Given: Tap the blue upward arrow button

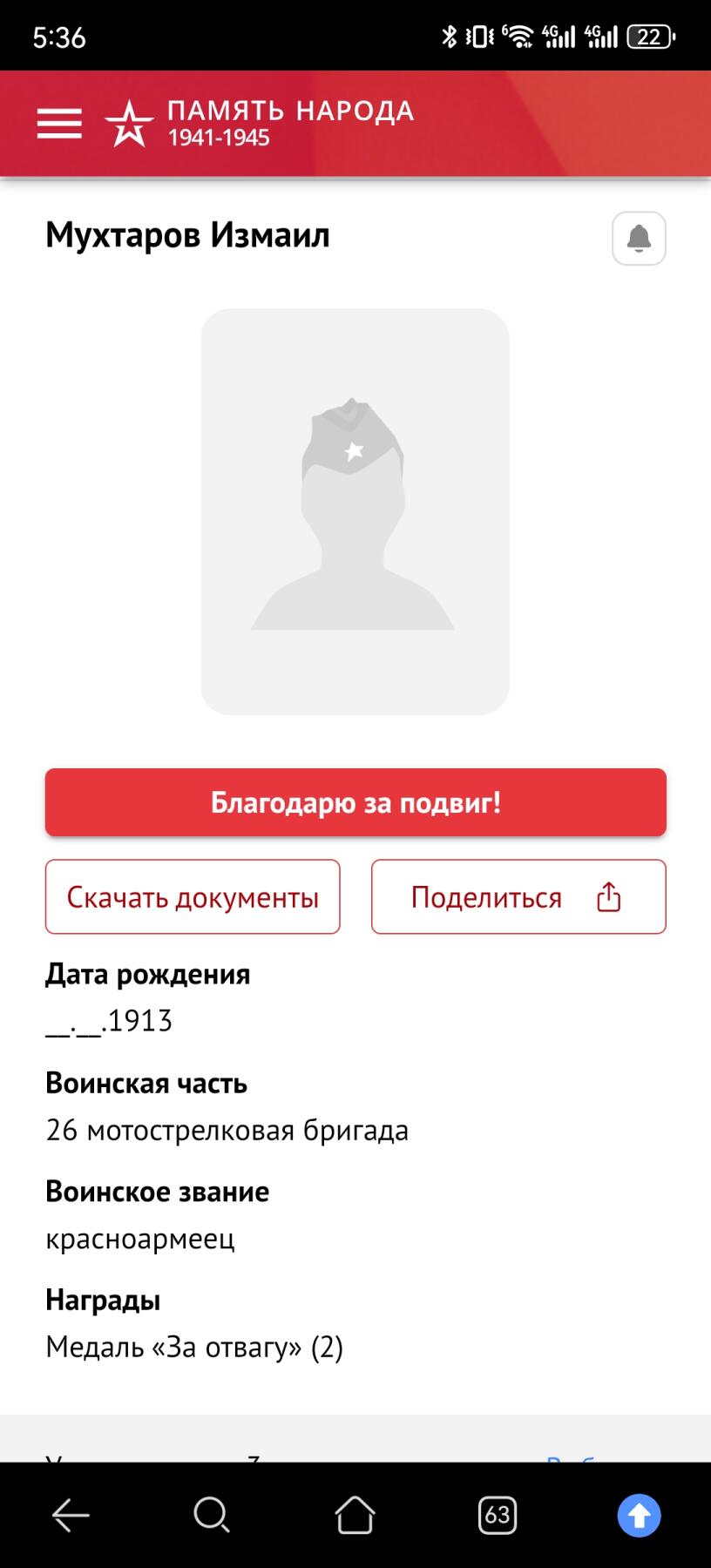Looking at the screenshot, I should pyautogui.click(x=639, y=1516).
